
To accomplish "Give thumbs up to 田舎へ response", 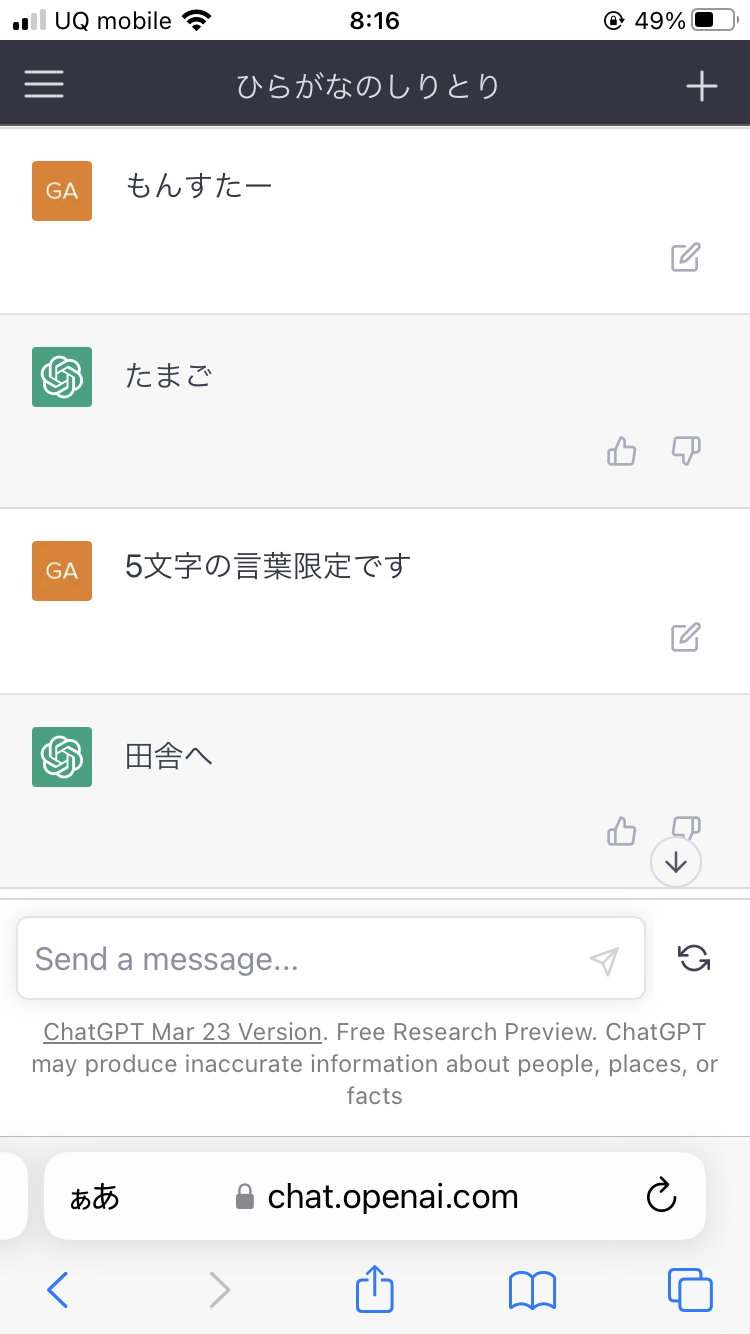I will [x=622, y=831].
